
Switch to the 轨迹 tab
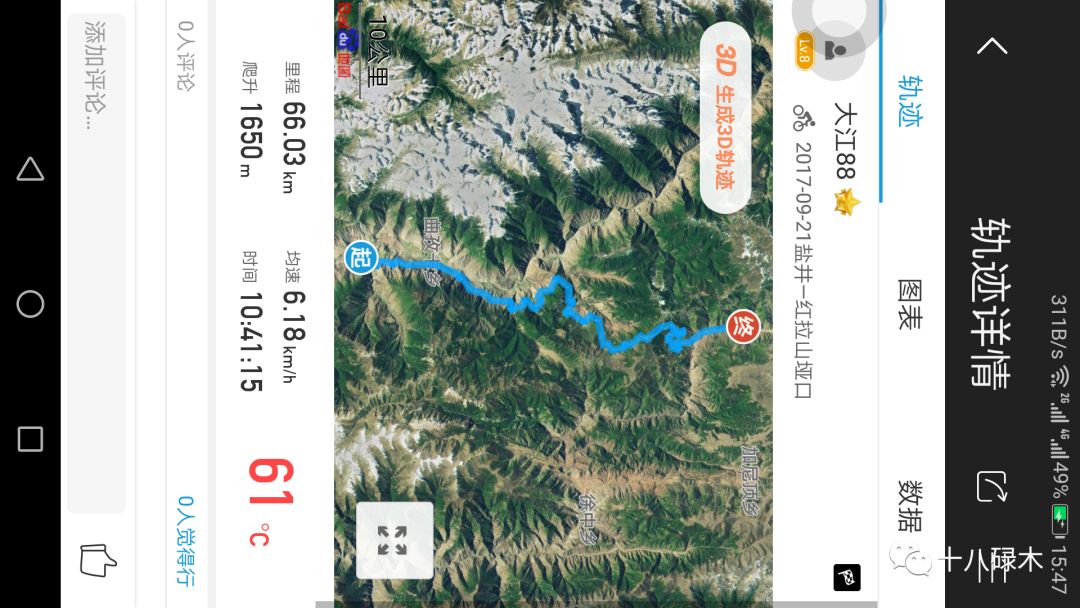[x=909, y=102]
